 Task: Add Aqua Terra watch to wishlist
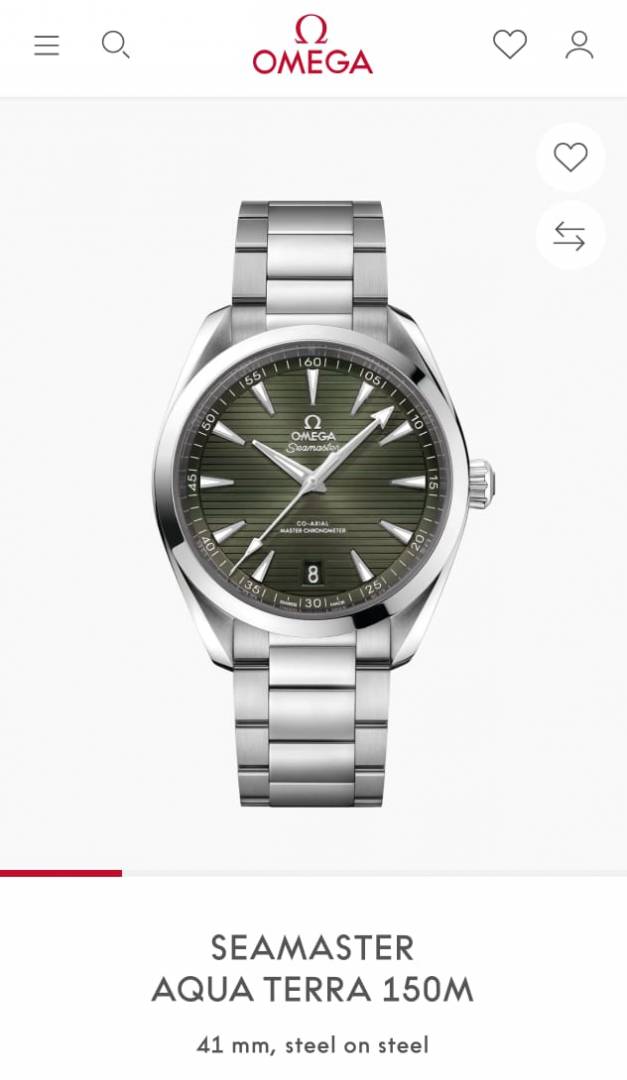(x=570, y=158)
